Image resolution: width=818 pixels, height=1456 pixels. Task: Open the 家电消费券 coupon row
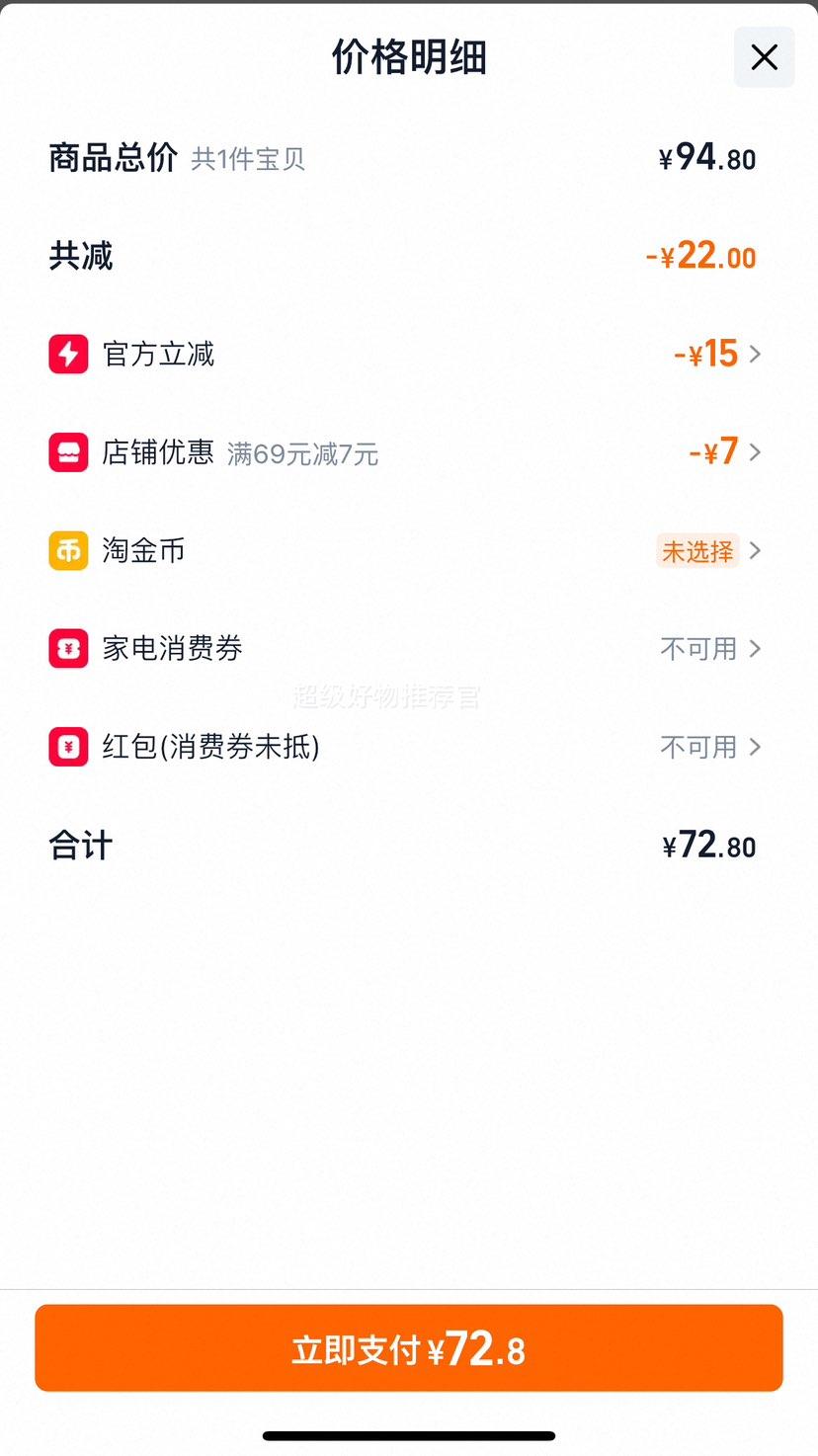click(709, 649)
